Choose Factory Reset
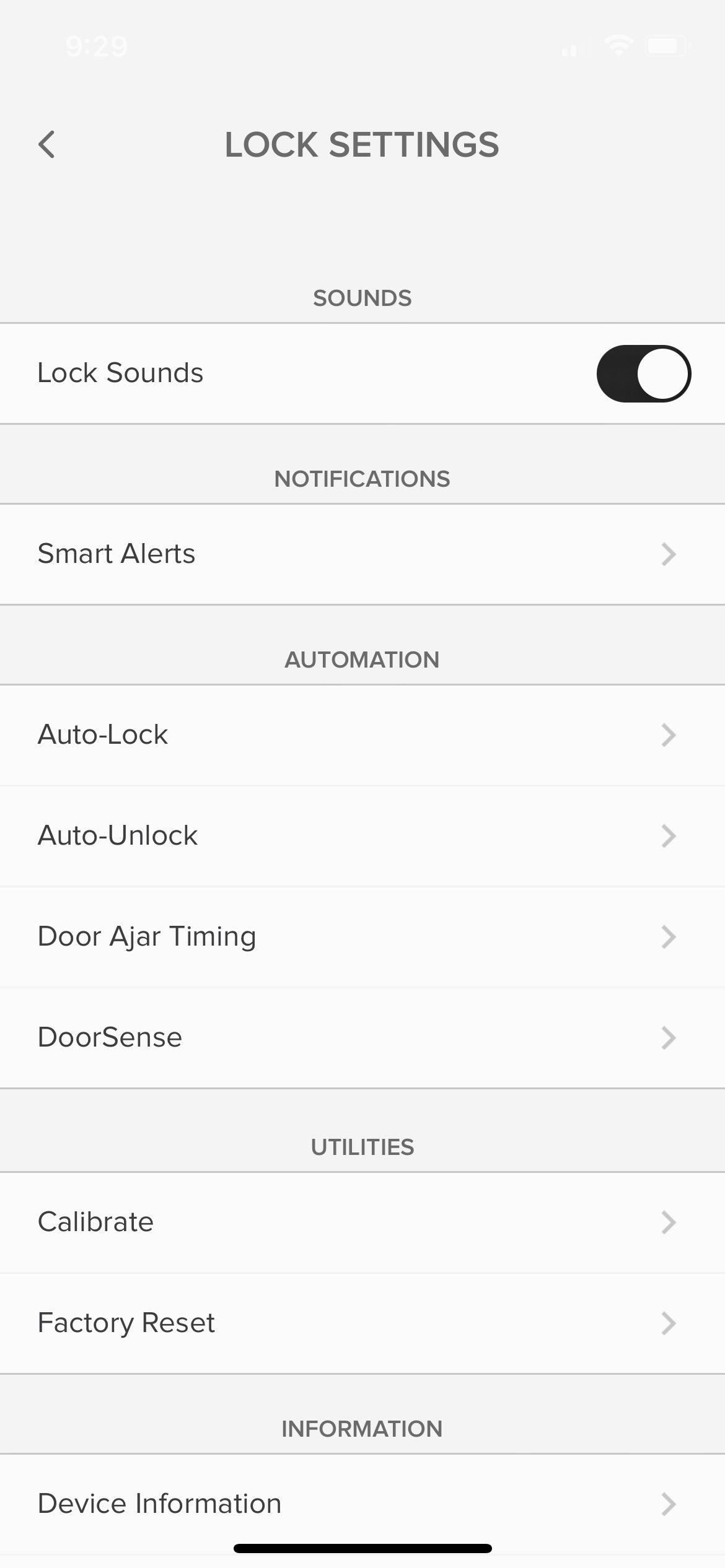Image resolution: width=725 pixels, height=1568 pixels. tap(362, 1323)
